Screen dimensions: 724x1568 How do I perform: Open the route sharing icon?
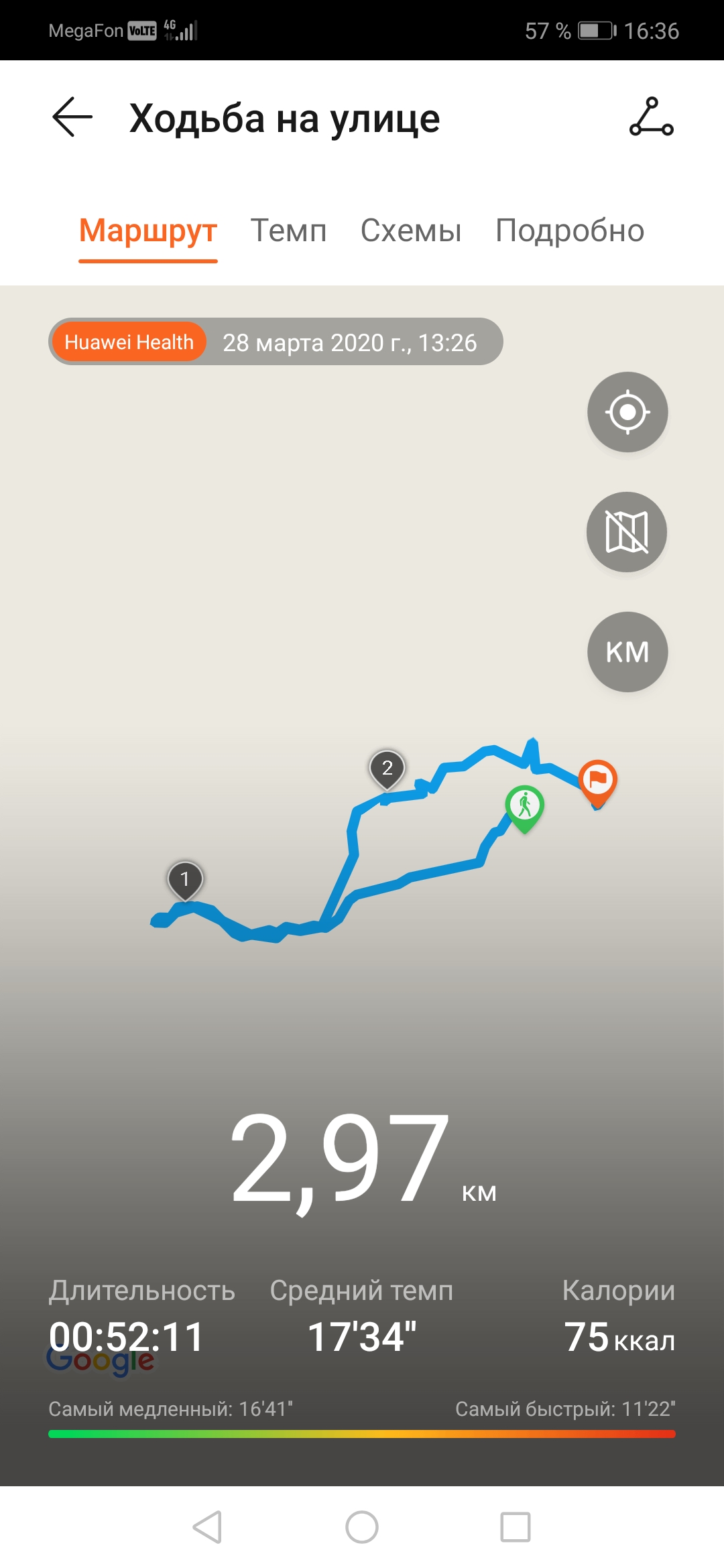click(651, 117)
